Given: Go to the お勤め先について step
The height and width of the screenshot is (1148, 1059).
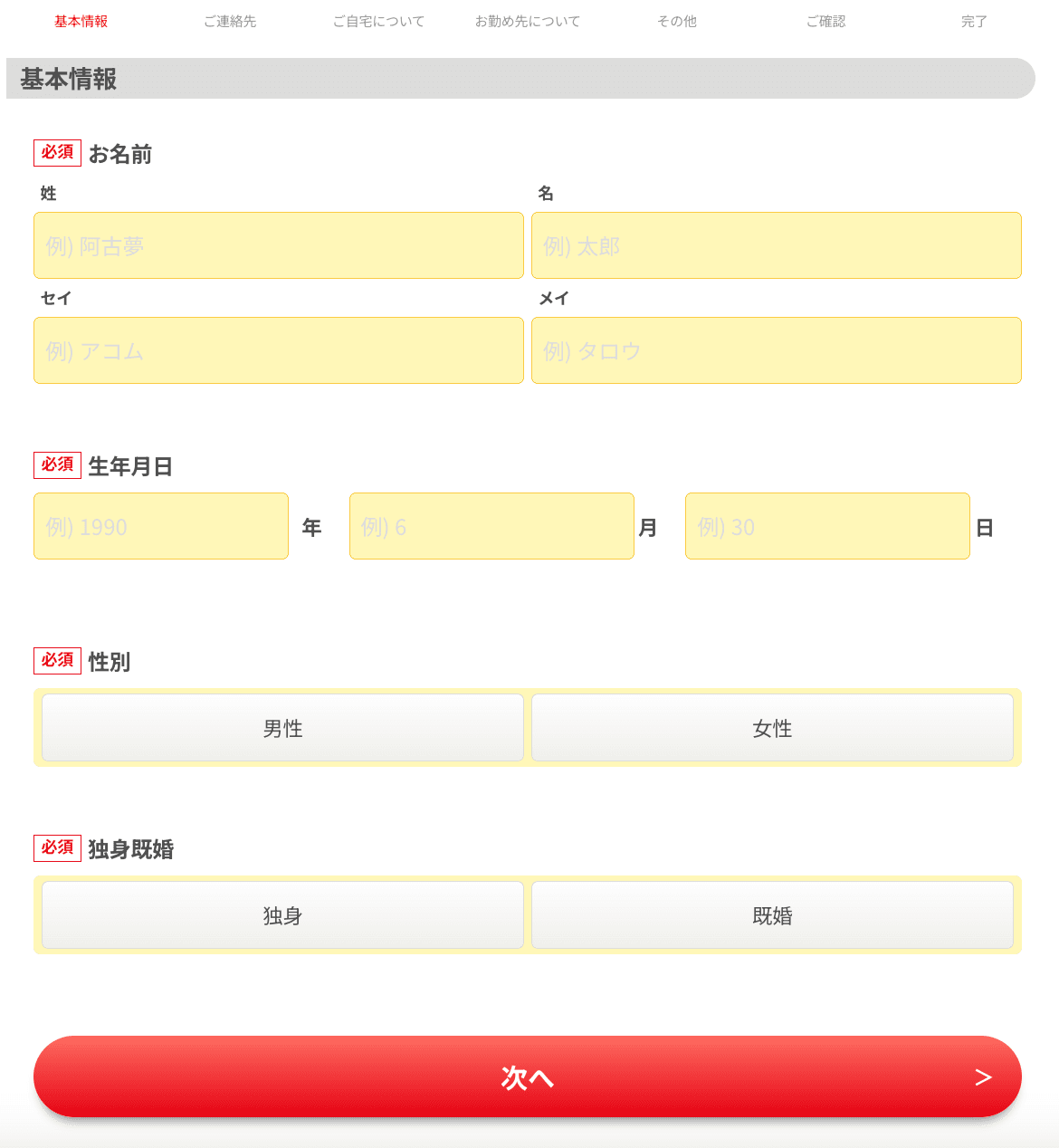Looking at the screenshot, I should coord(528,21).
